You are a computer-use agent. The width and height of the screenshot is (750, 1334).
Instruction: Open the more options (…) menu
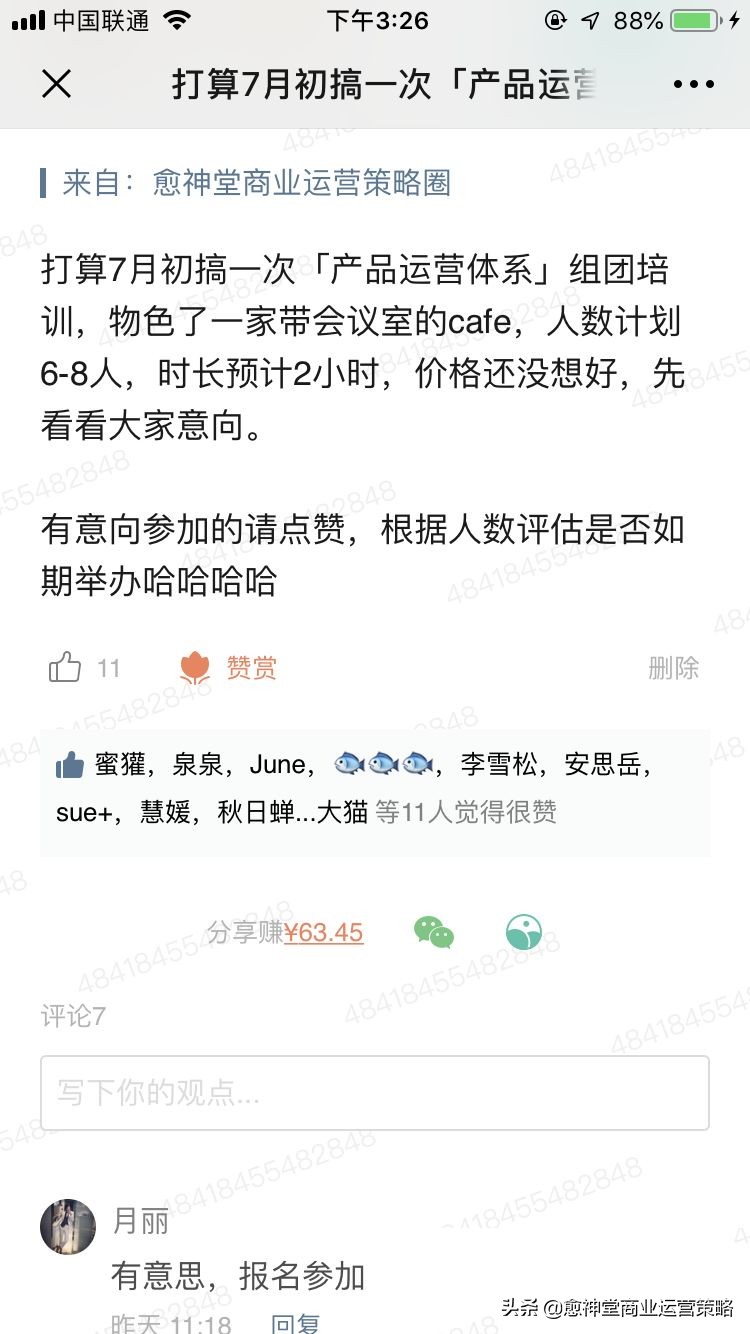tap(693, 84)
